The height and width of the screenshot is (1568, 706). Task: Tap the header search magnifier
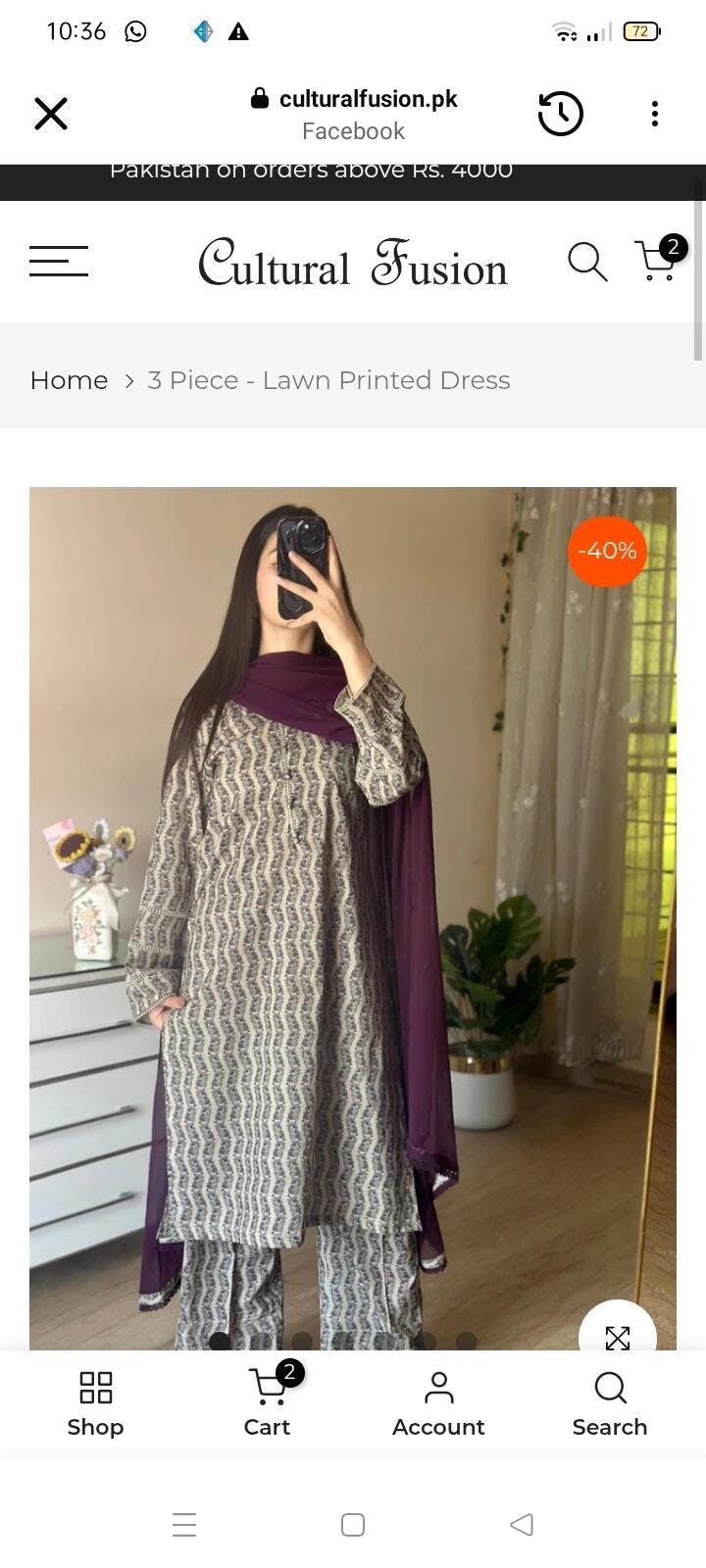pos(587,262)
